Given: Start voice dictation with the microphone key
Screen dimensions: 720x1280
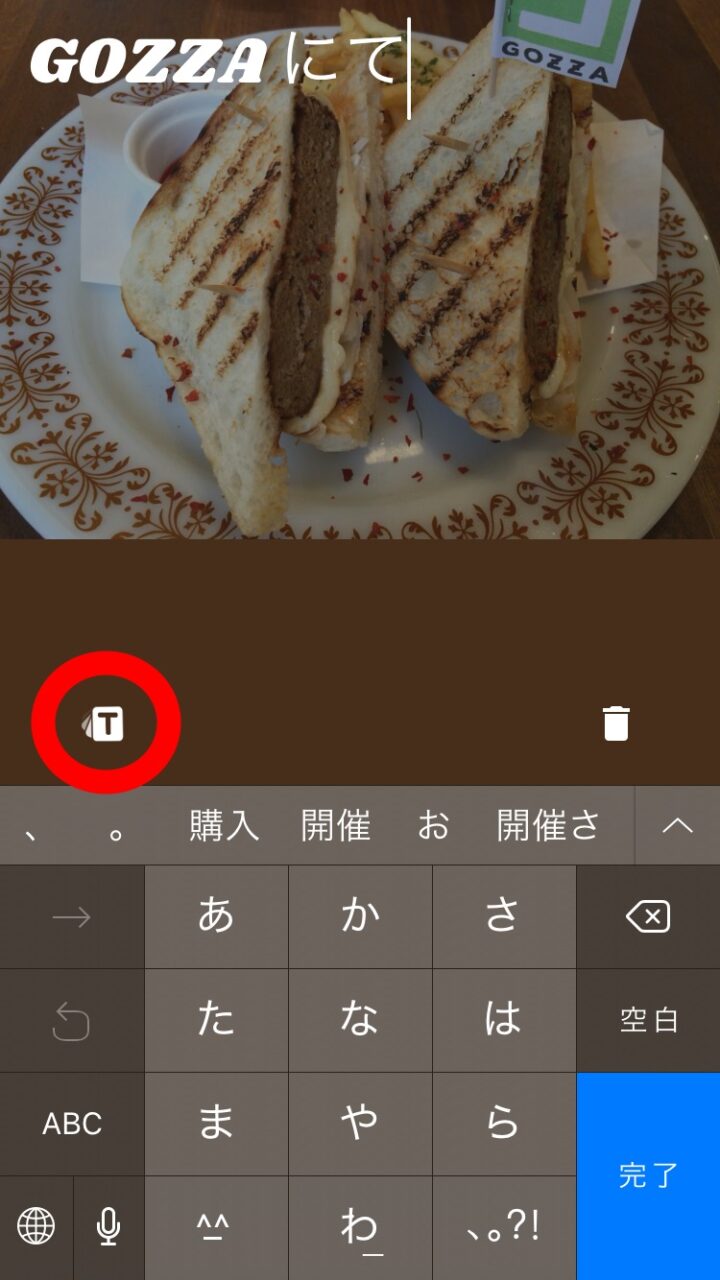Looking at the screenshot, I should tap(108, 1226).
